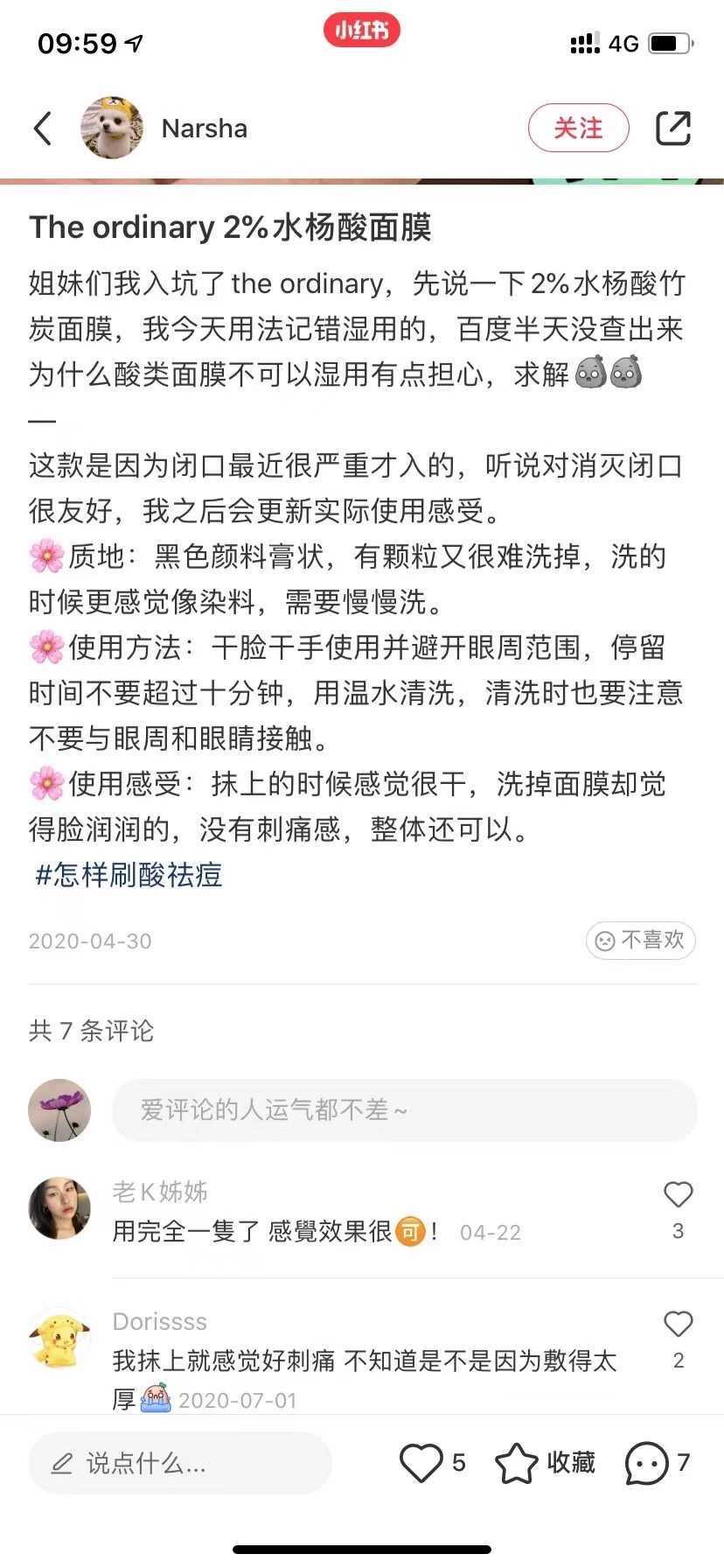The height and width of the screenshot is (1568, 724).
Task: Tap the 说点什么 input box
Action: (180, 1463)
